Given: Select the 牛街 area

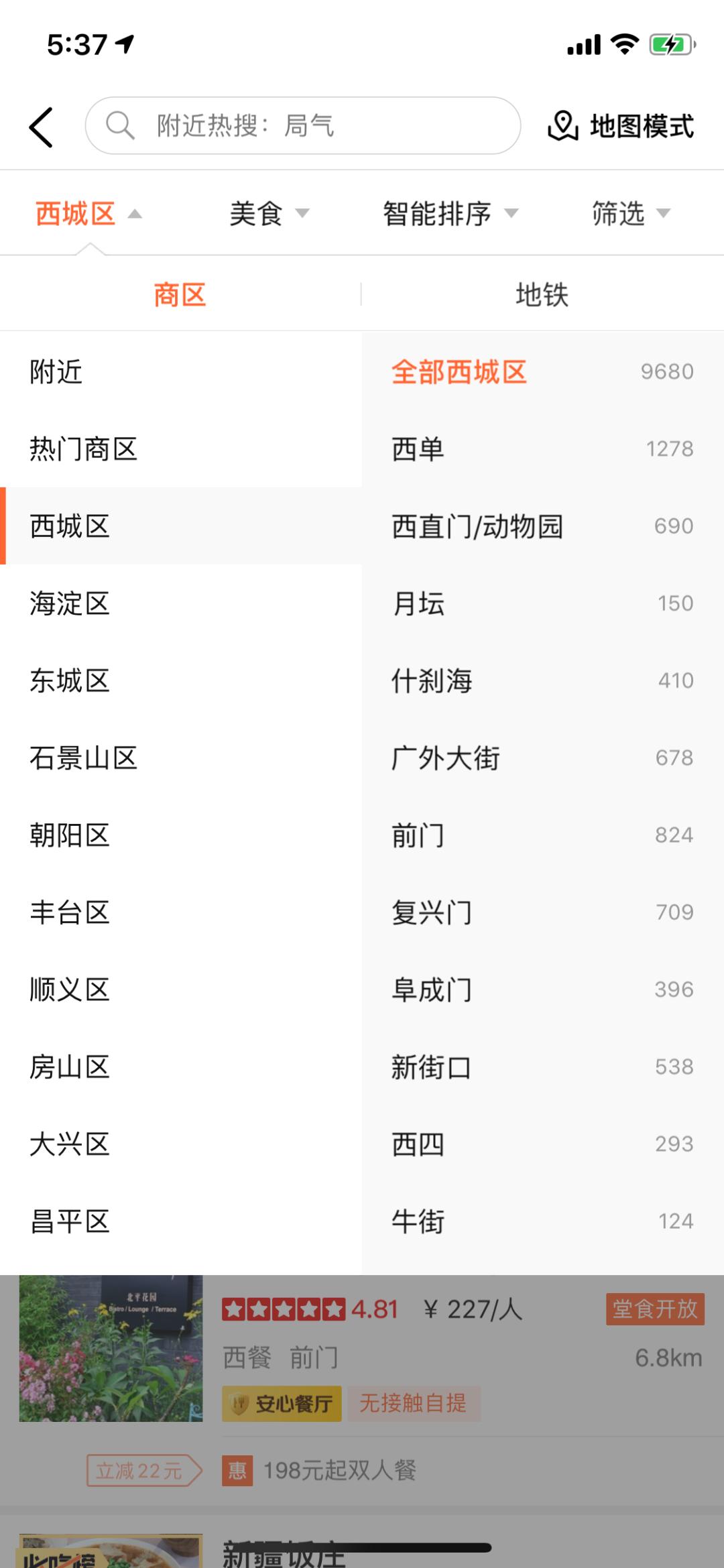Looking at the screenshot, I should coord(543,1221).
